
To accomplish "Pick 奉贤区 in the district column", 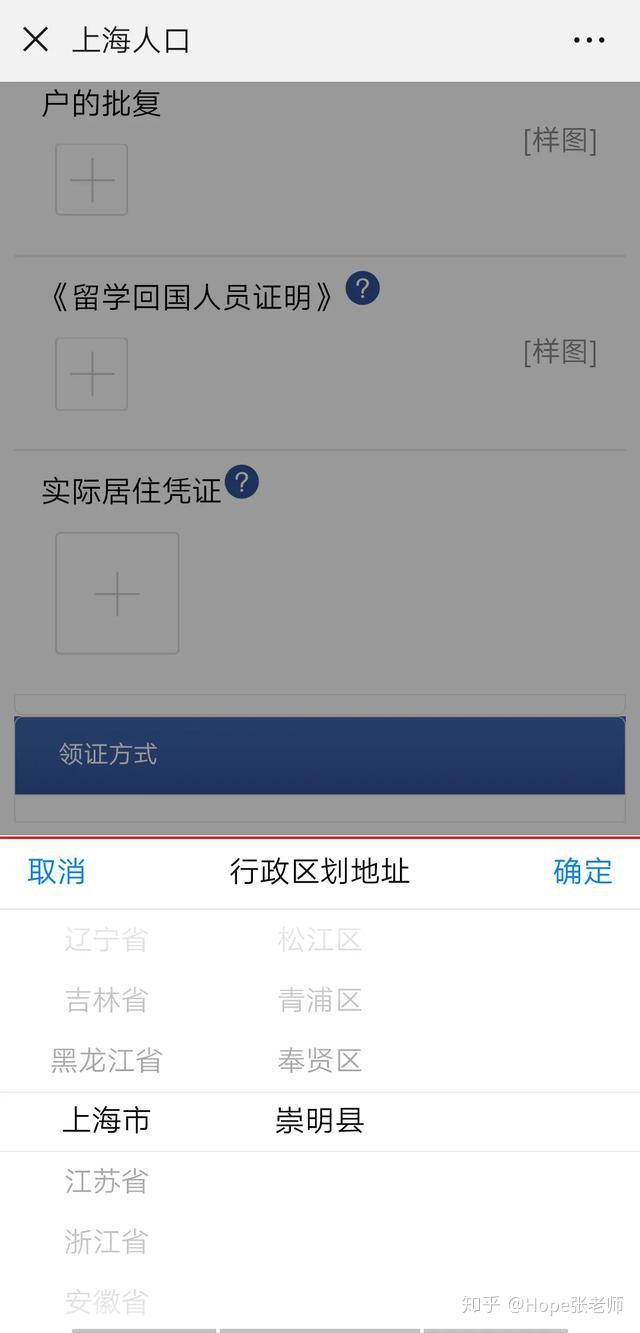I will click(x=319, y=1060).
